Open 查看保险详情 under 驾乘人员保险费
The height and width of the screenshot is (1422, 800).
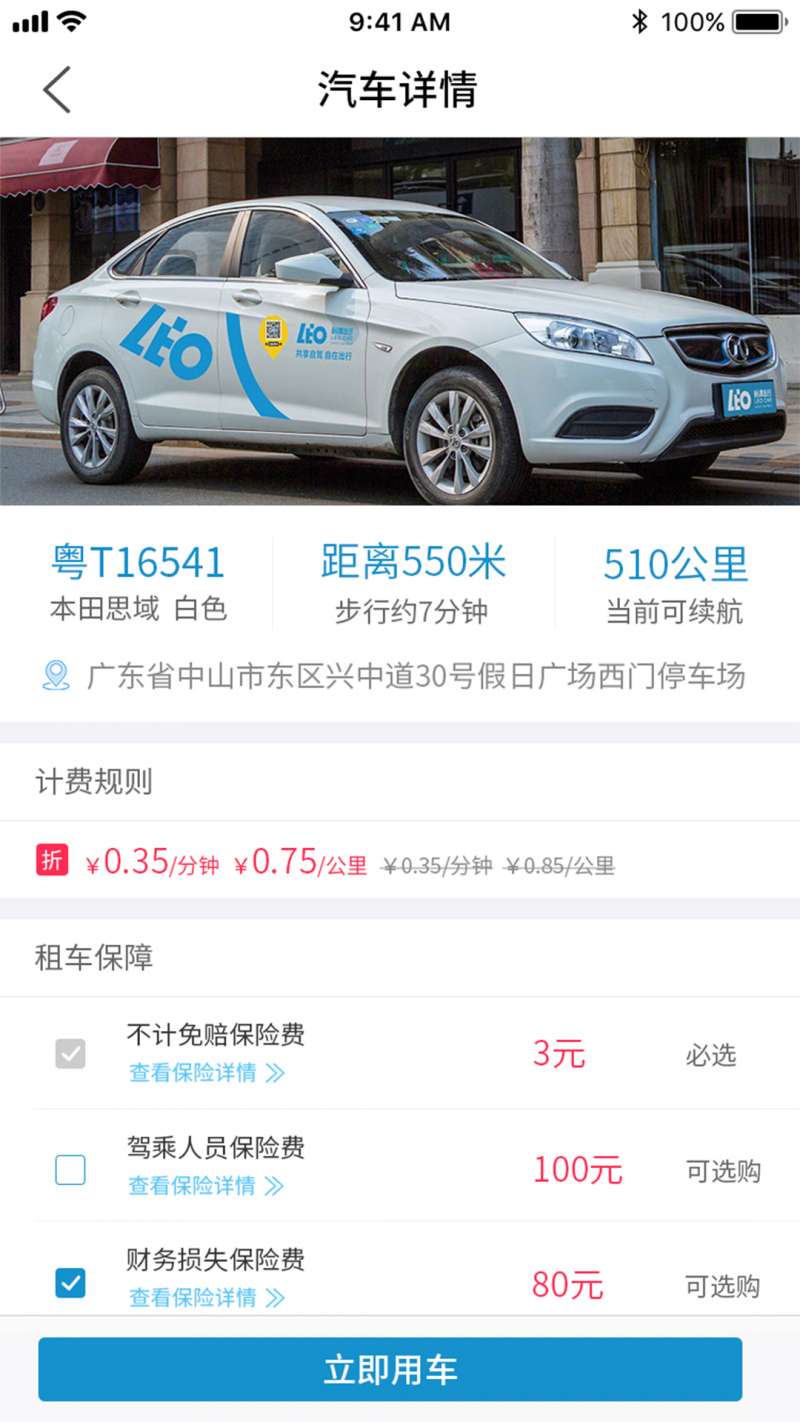pos(206,1186)
